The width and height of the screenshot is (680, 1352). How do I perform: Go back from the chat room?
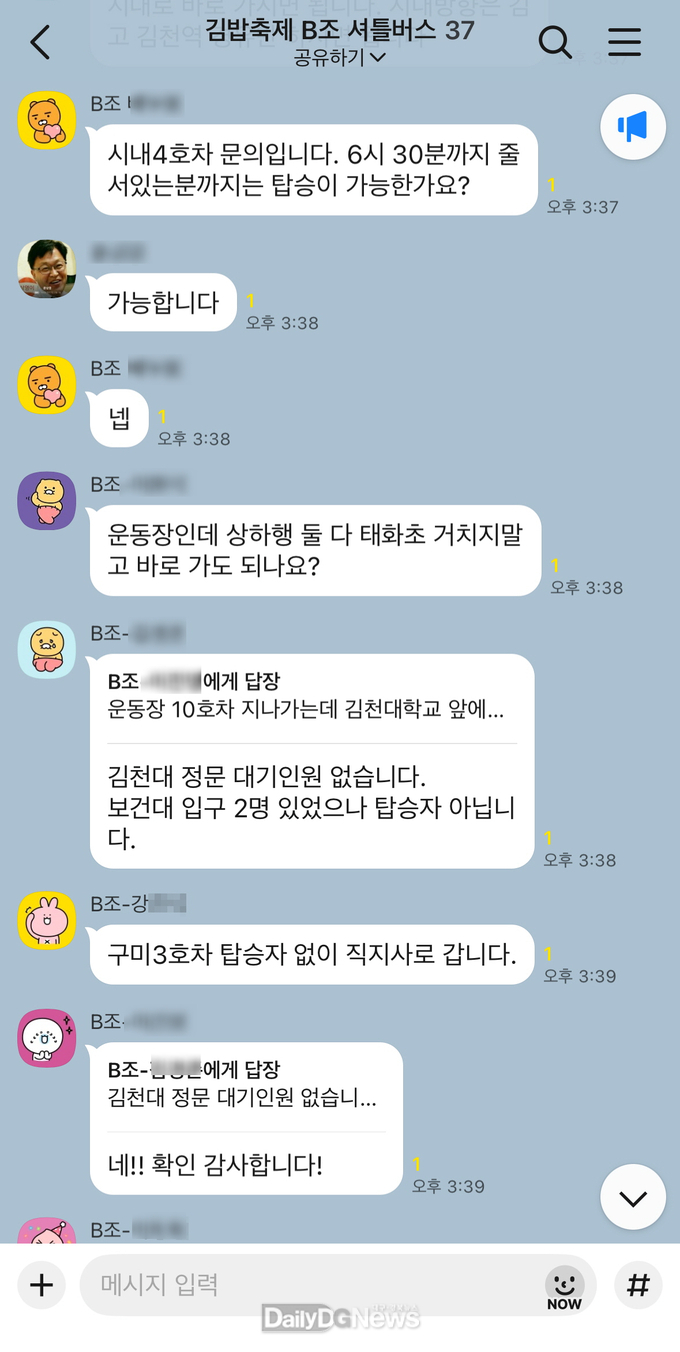40,43
